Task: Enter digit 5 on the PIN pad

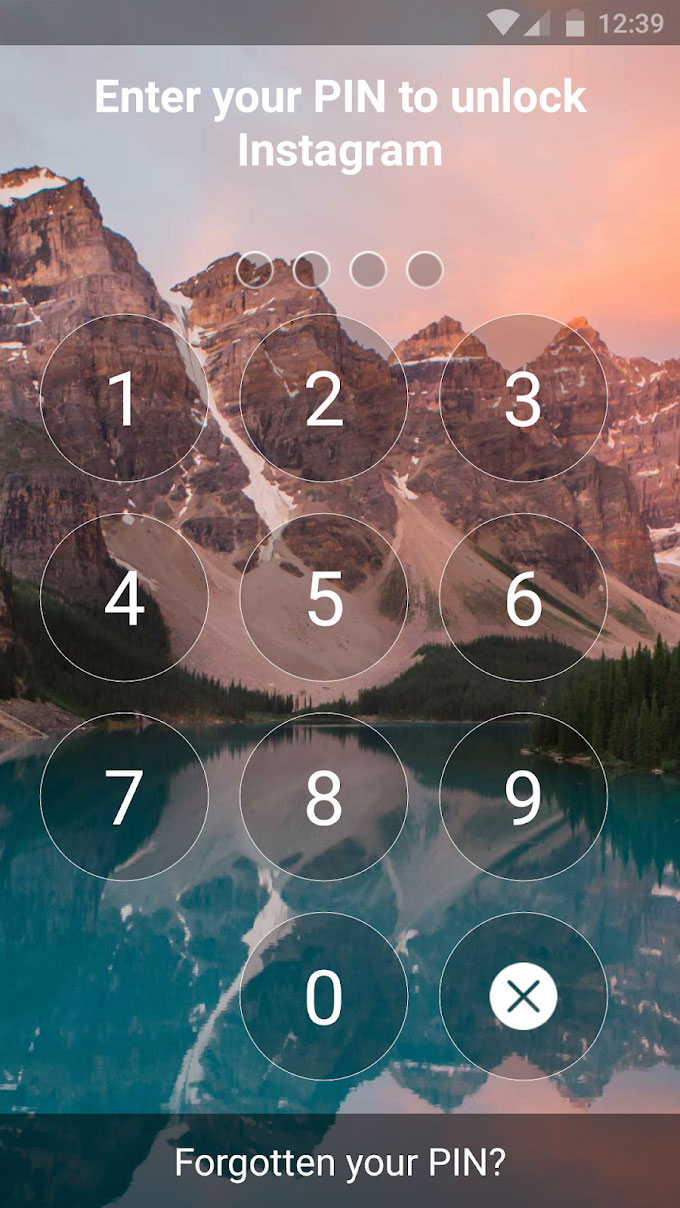Action: [x=324, y=597]
